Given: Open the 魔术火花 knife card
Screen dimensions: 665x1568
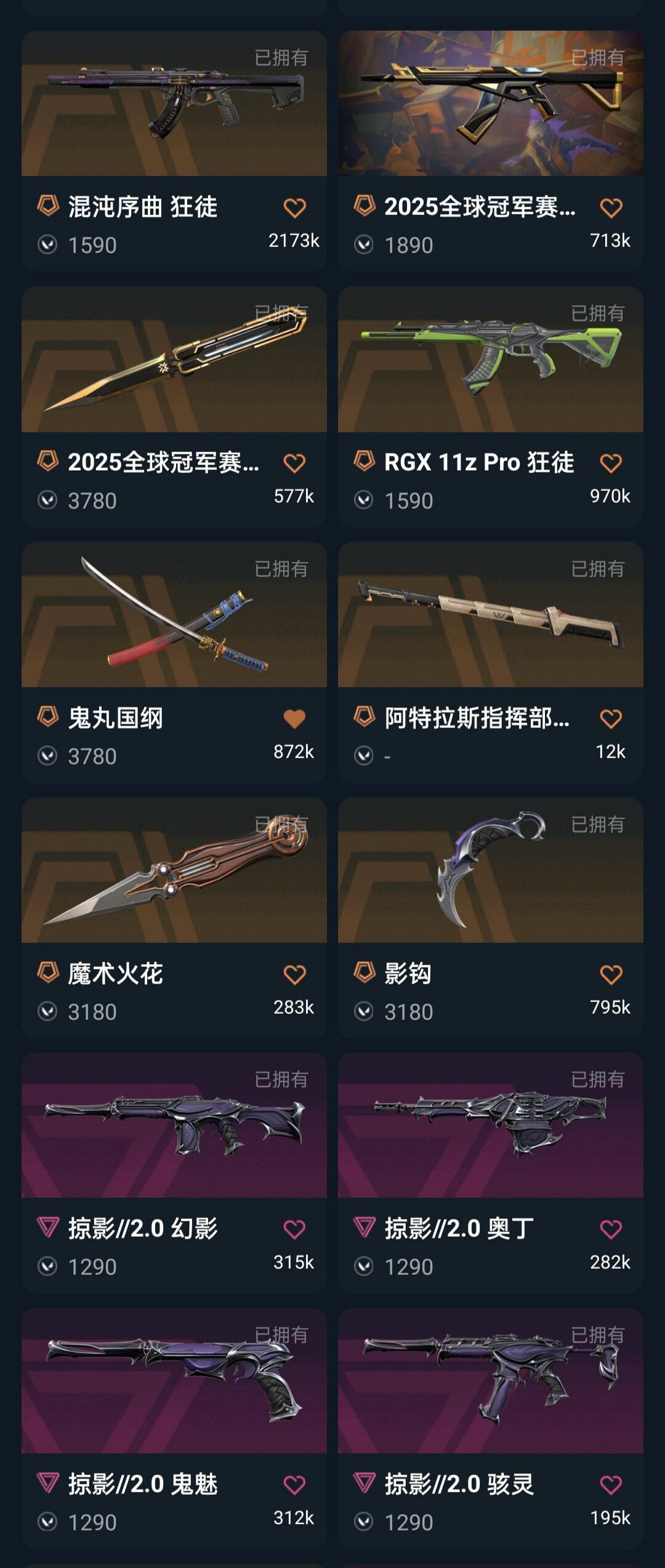Looking at the screenshot, I should pos(174,870).
